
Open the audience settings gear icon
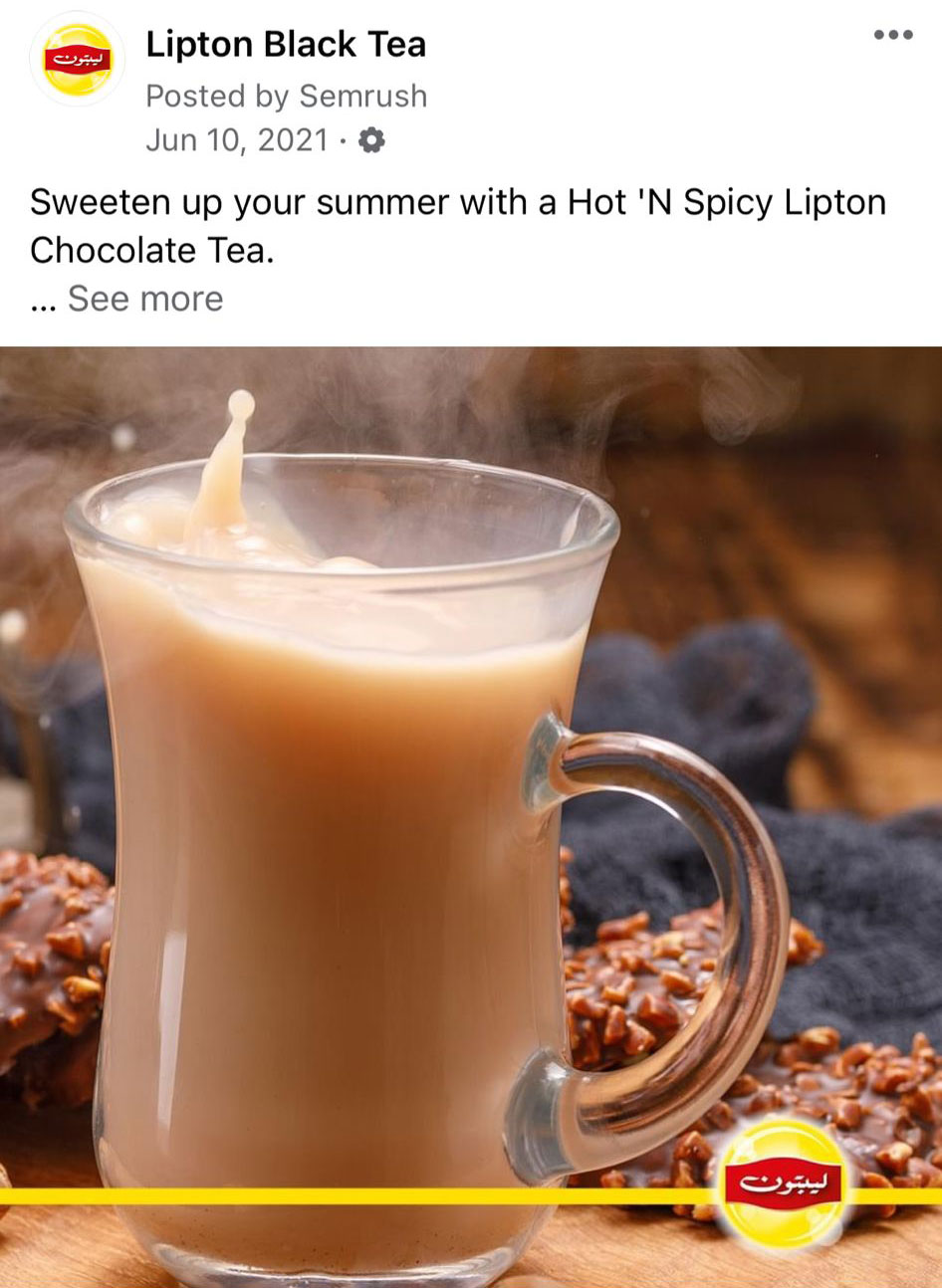pos(370,140)
